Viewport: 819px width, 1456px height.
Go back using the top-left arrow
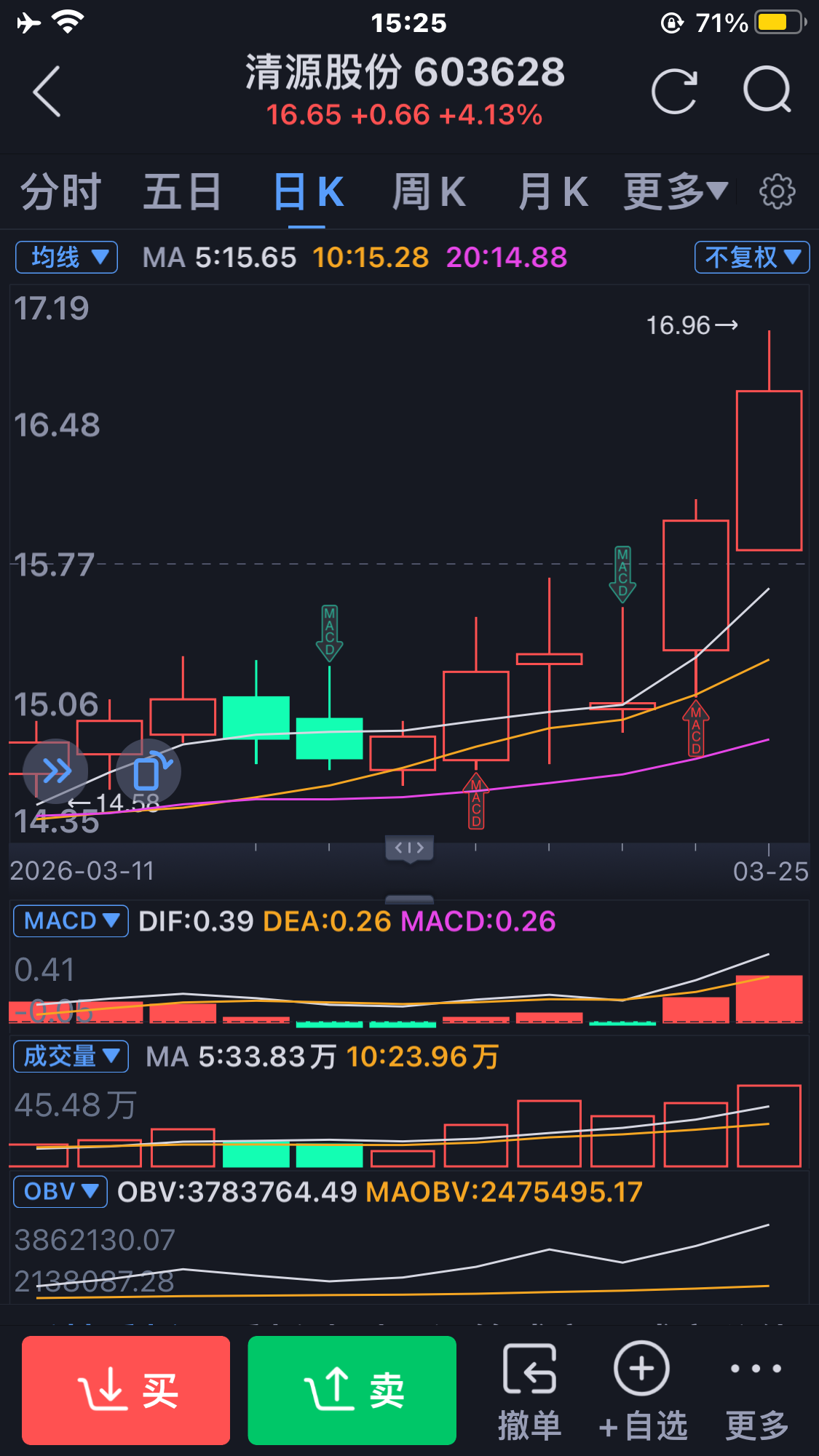(x=47, y=92)
